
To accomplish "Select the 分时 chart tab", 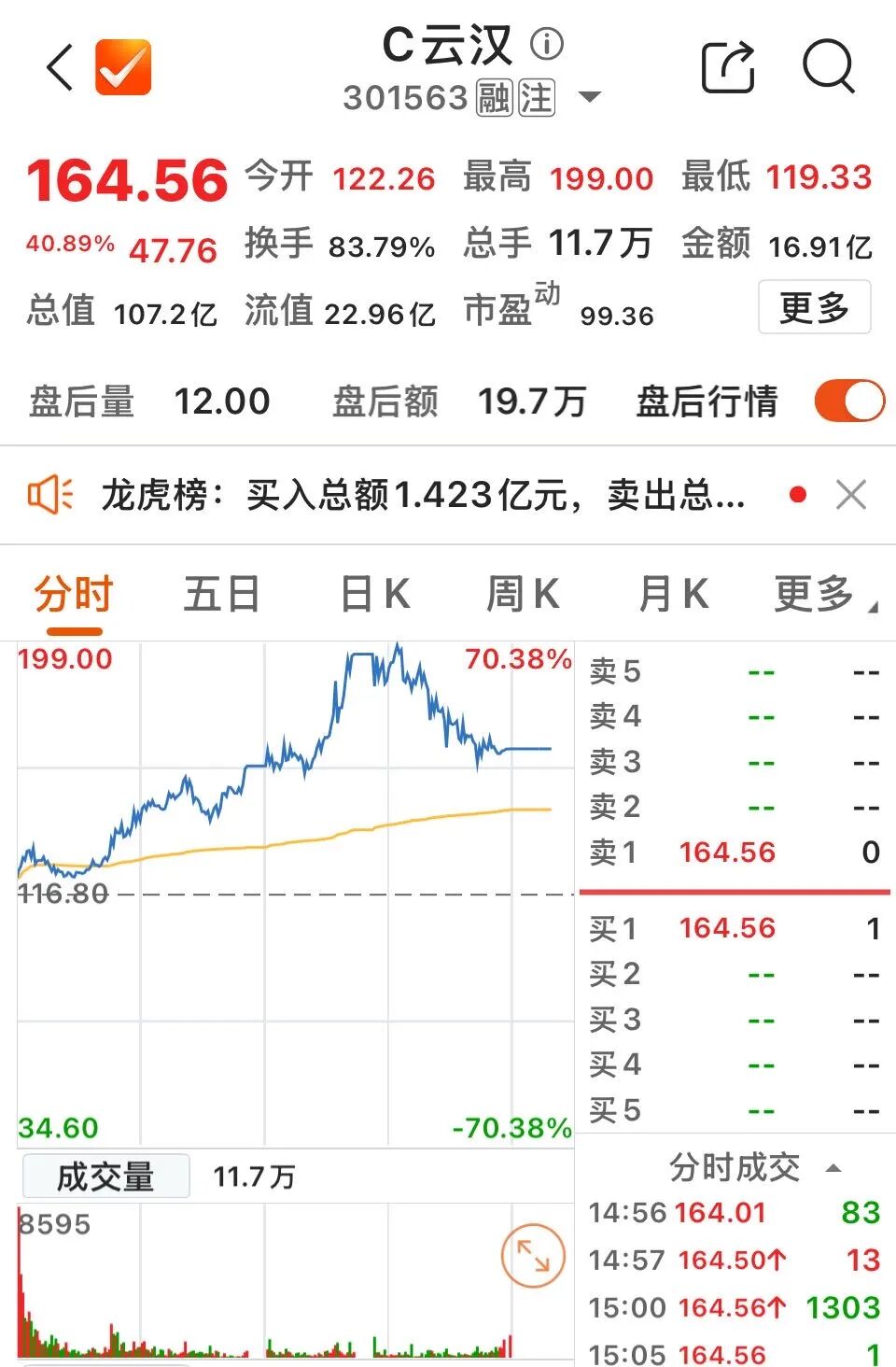I will [x=74, y=595].
